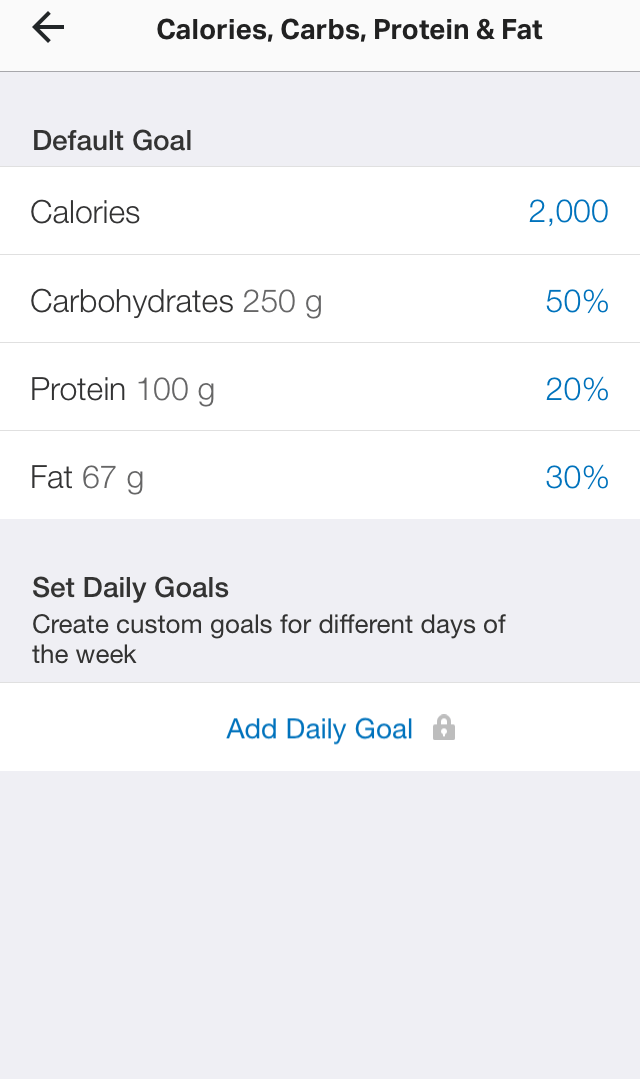640x1079 pixels.
Task: Edit the Calories goal of 2,000
Action: click(x=320, y=211)
